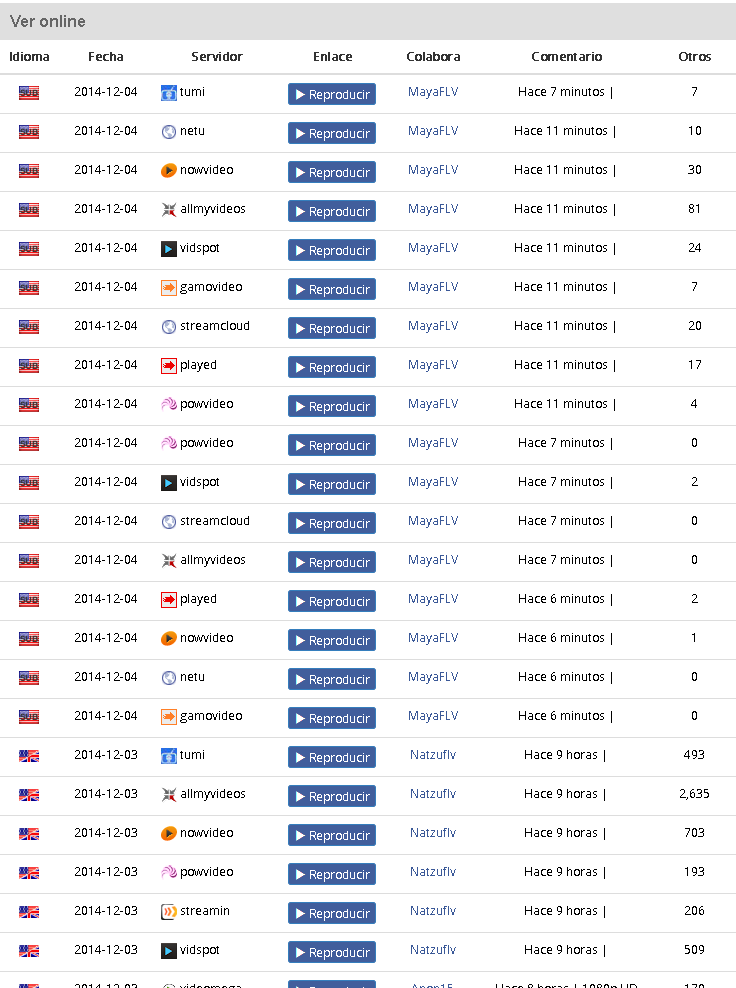Play nowvideo link with 30 in Otros
Screen dimensions: 736x988
tap(332, 172)
